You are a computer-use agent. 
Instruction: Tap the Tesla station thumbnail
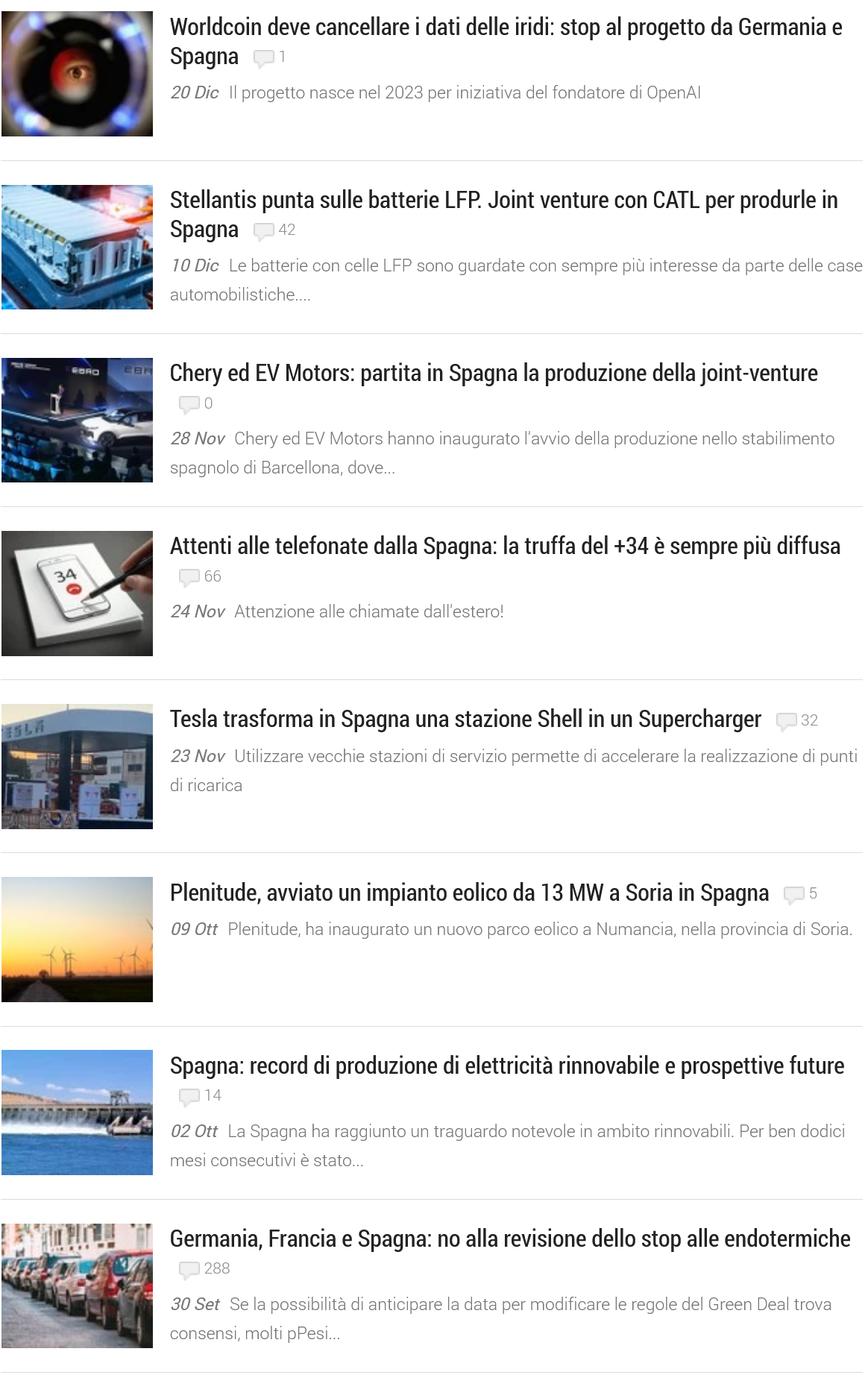pyautogui.click(x=77, y=767)
